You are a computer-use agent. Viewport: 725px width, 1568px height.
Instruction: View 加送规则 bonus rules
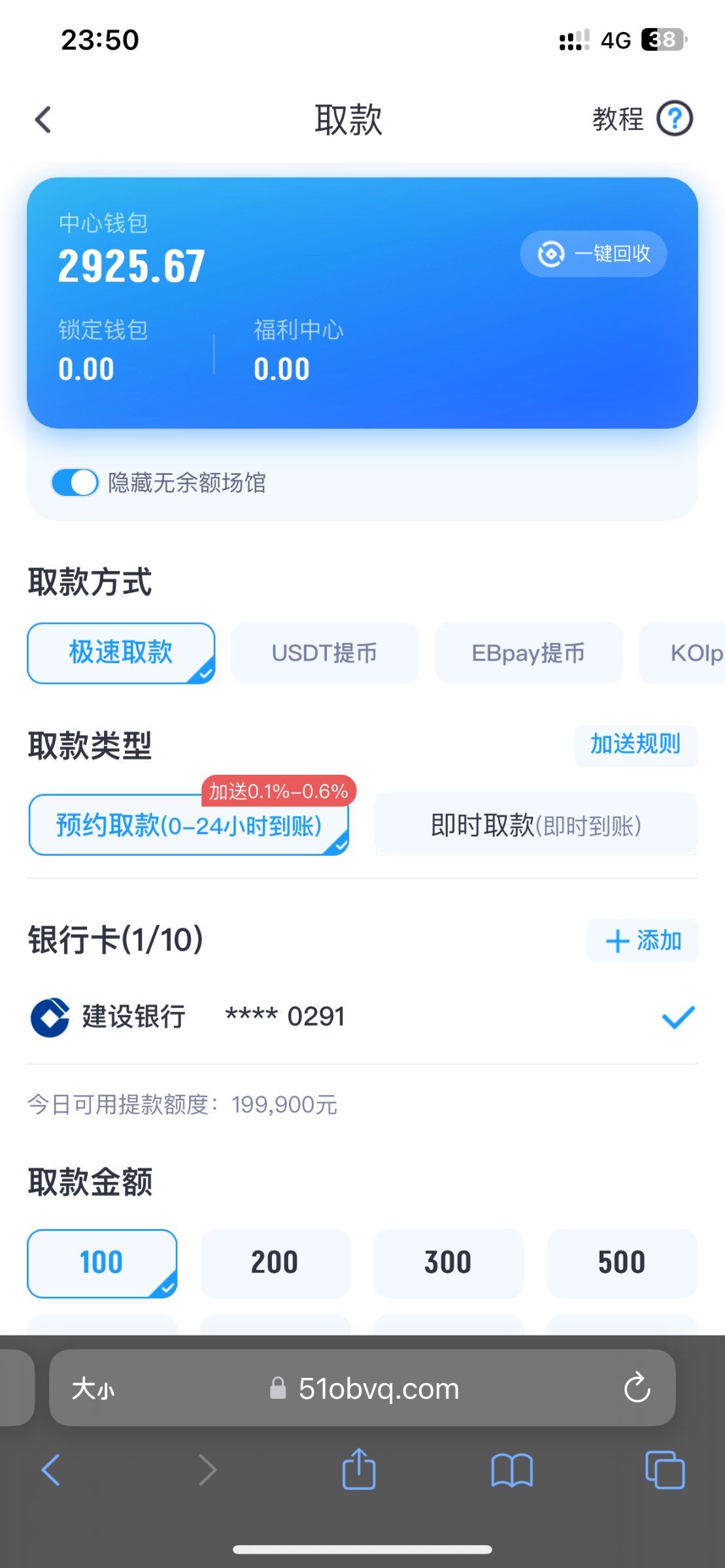click(x=635, y=745)
